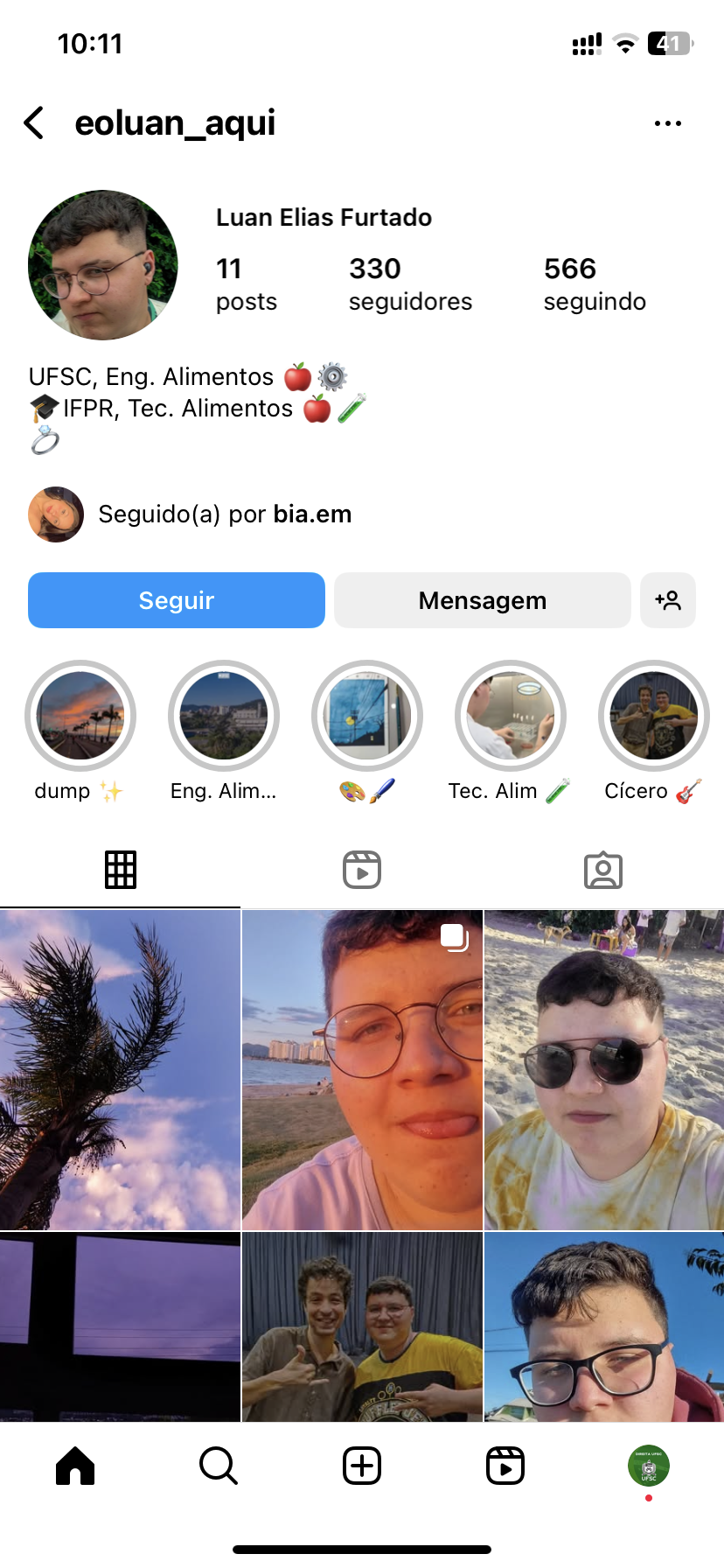This screenshot has height=1568, width=724.
Task: Show suggested similar accounts
Action: pyautogui.click(x=668, y=600)
